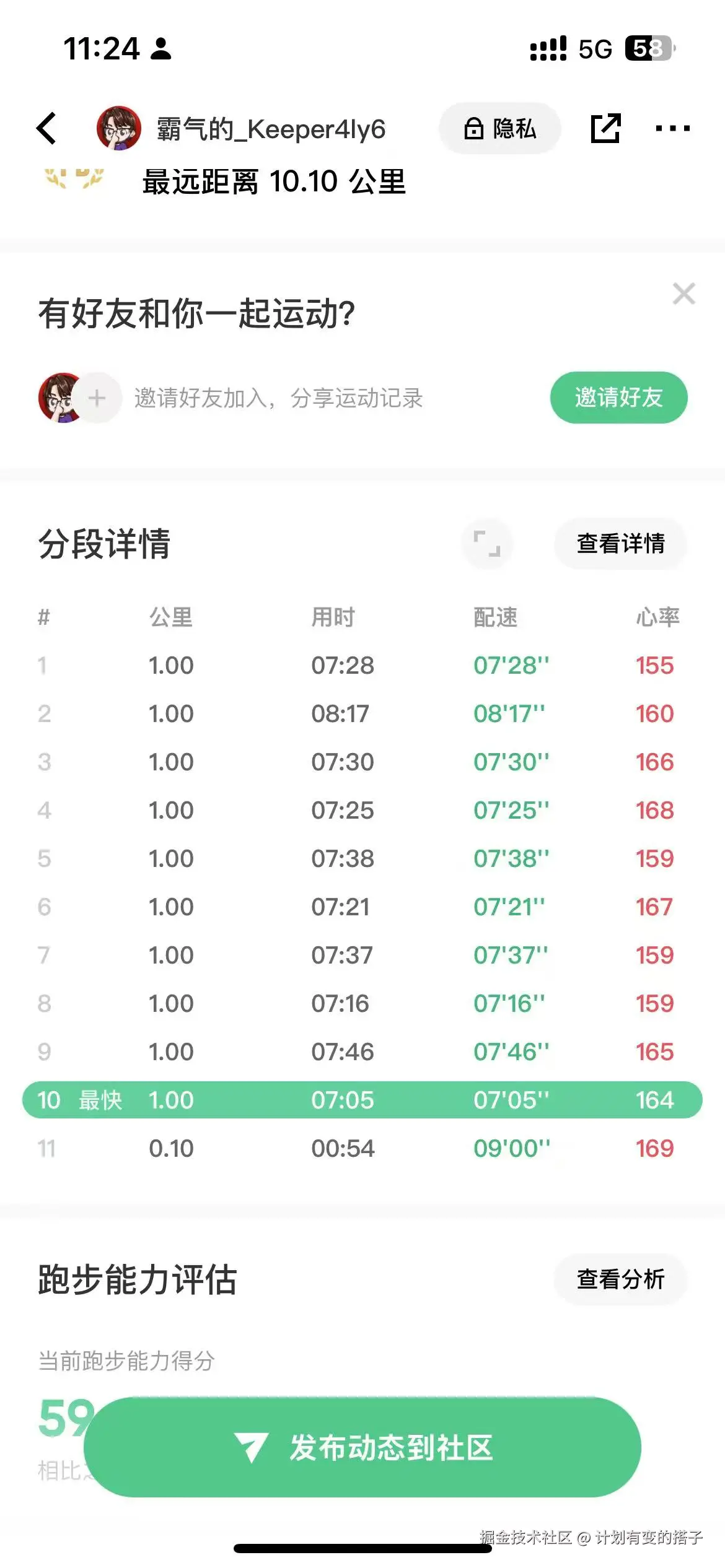Screen dimensions: 725x1568
Task: Tap the username 霸气的_Keeper4ly6
Action: pos(268,128)
